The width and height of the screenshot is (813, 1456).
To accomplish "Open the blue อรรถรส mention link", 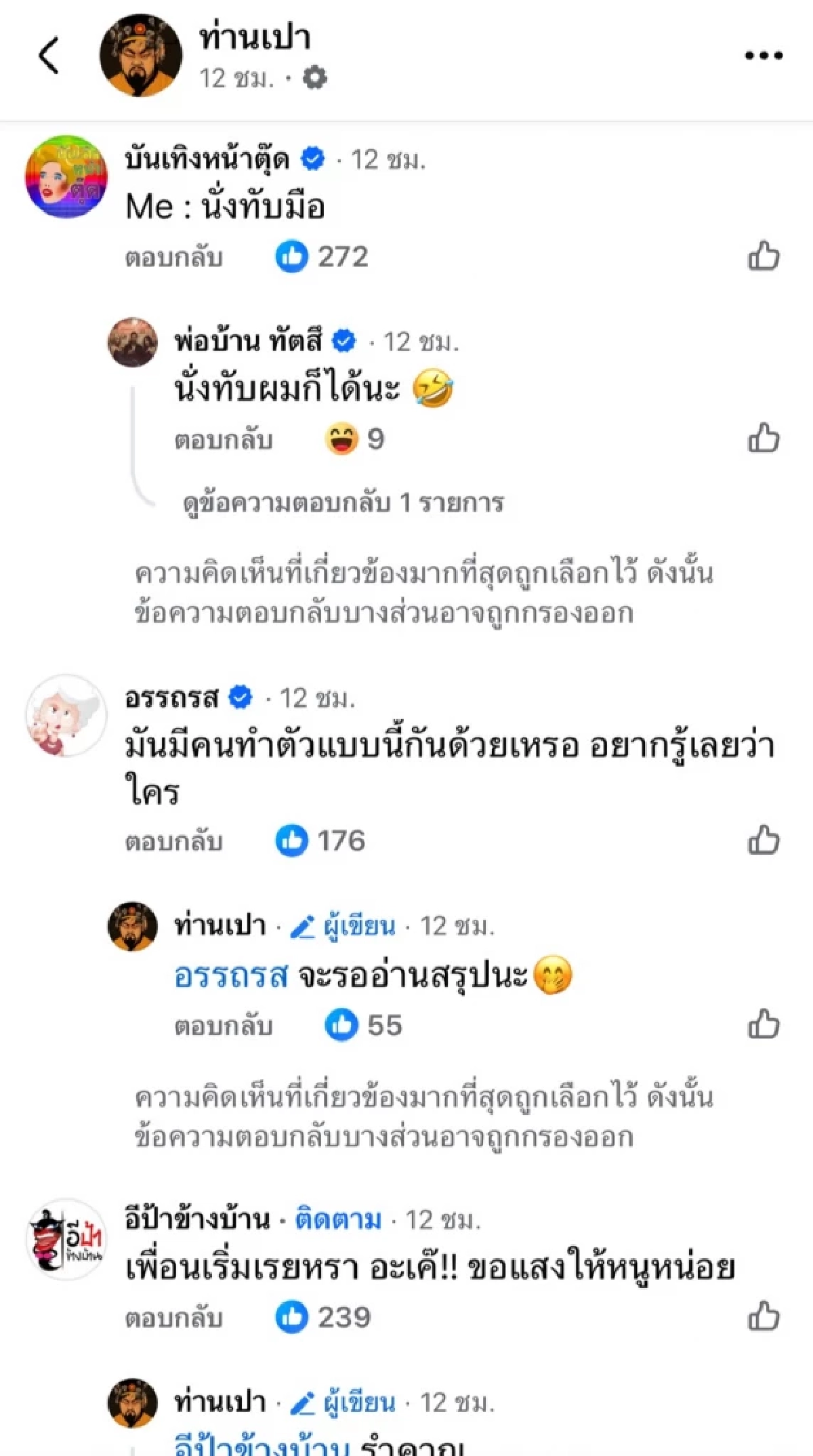I will (231, 976).
